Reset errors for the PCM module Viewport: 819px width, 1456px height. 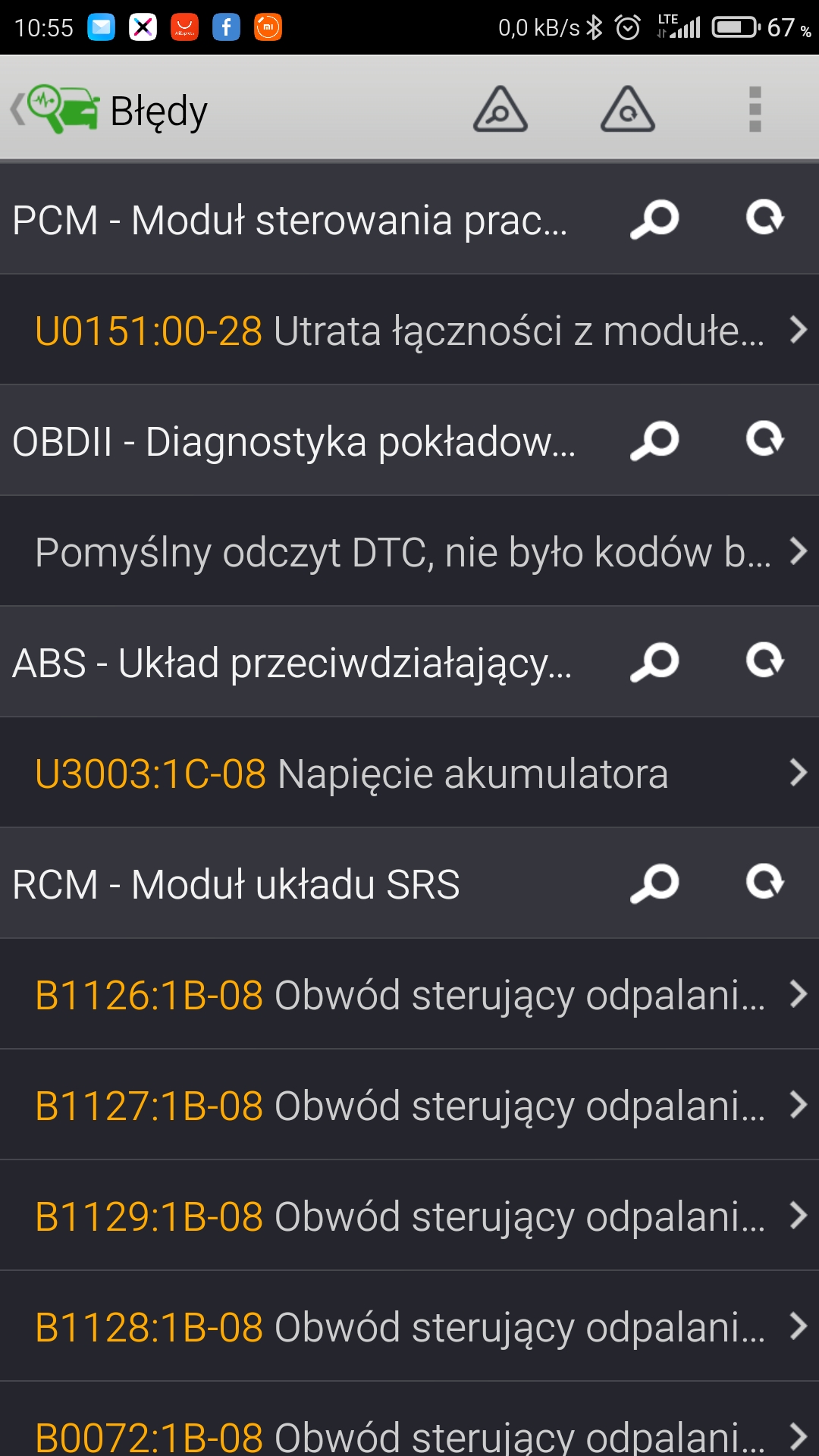click(x=764, y=218)
